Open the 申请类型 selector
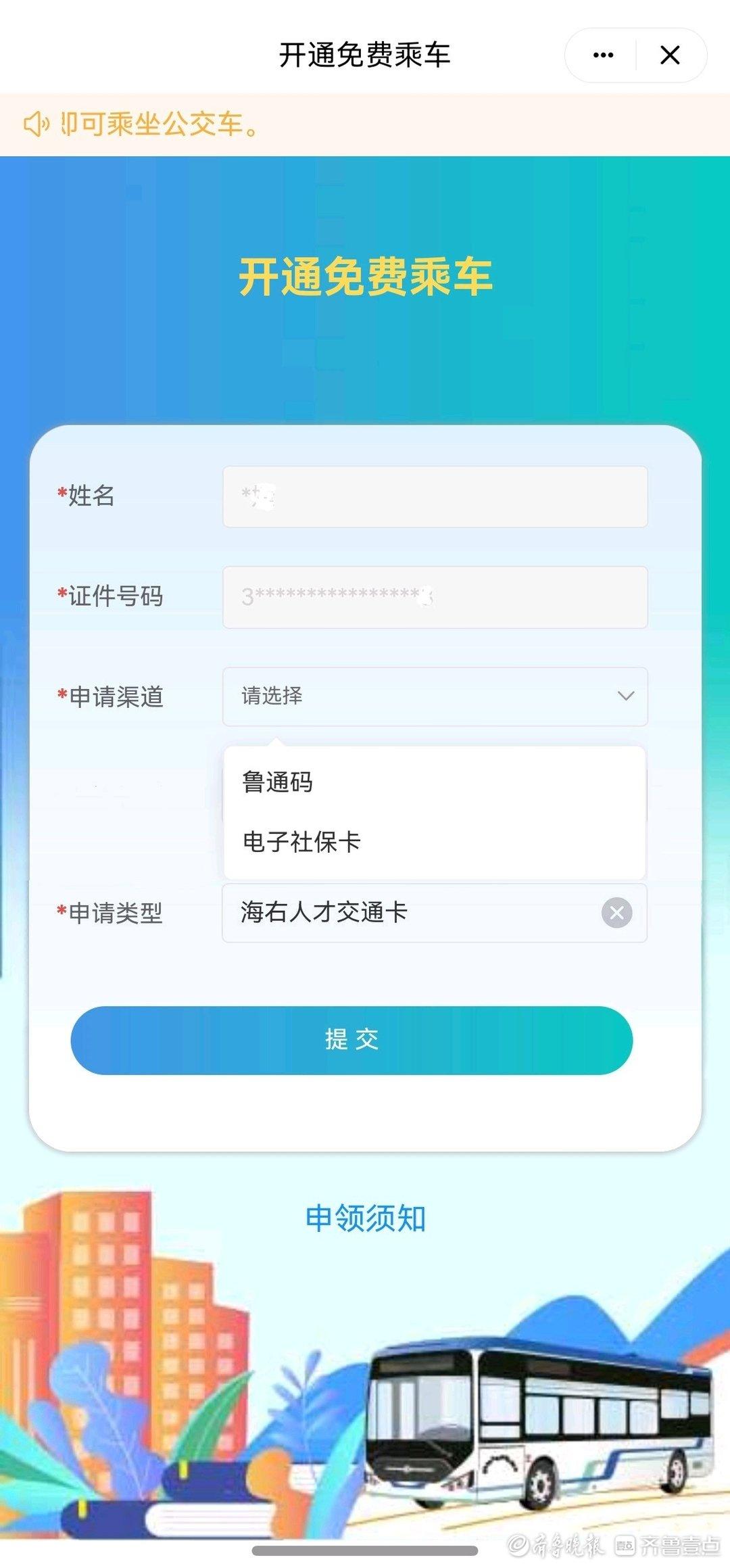This screenshot has width=730, height=1568. click(x=411, y=913)
